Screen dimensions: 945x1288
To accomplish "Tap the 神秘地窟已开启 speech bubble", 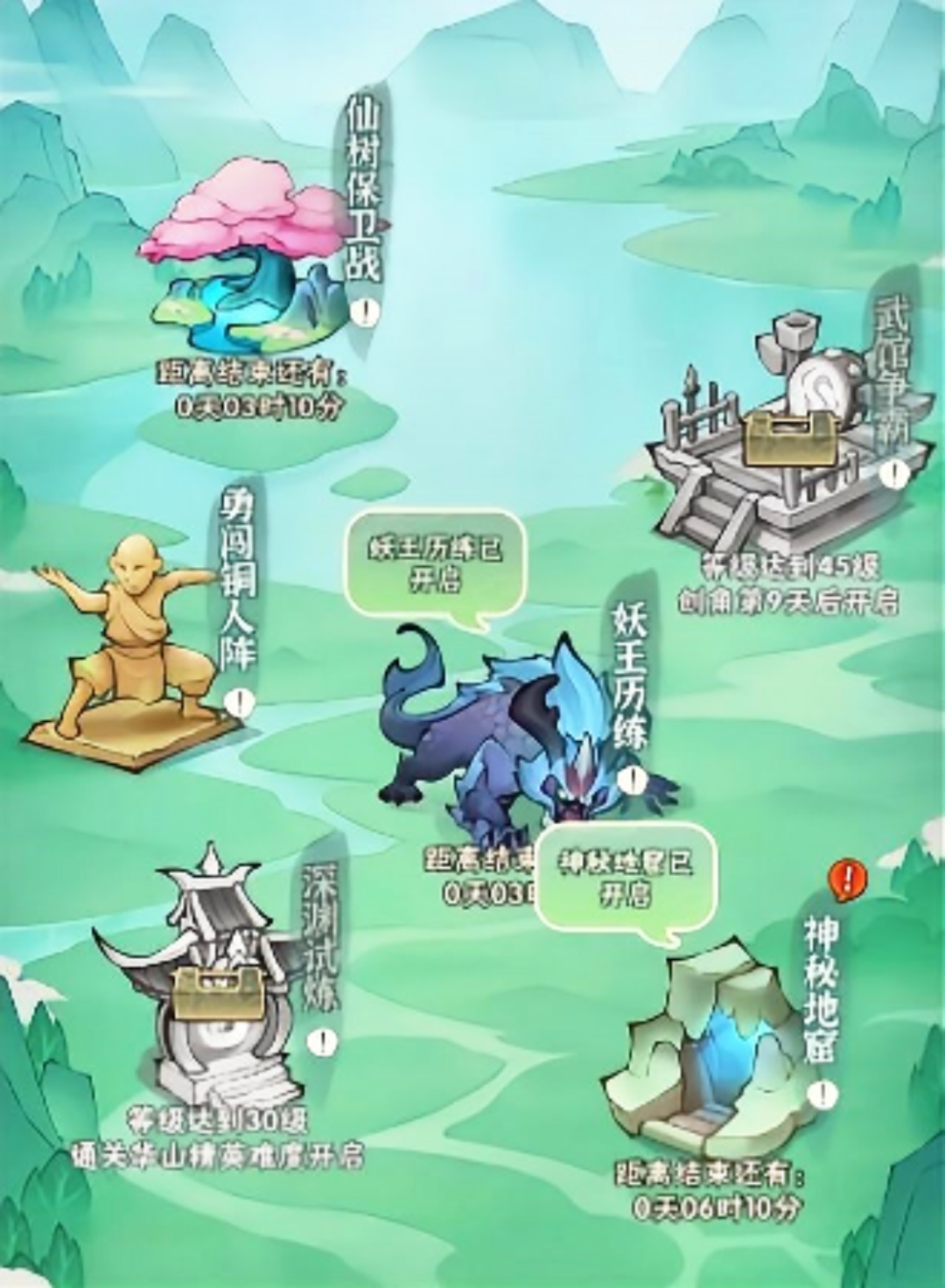I will [x=626, y=878].
